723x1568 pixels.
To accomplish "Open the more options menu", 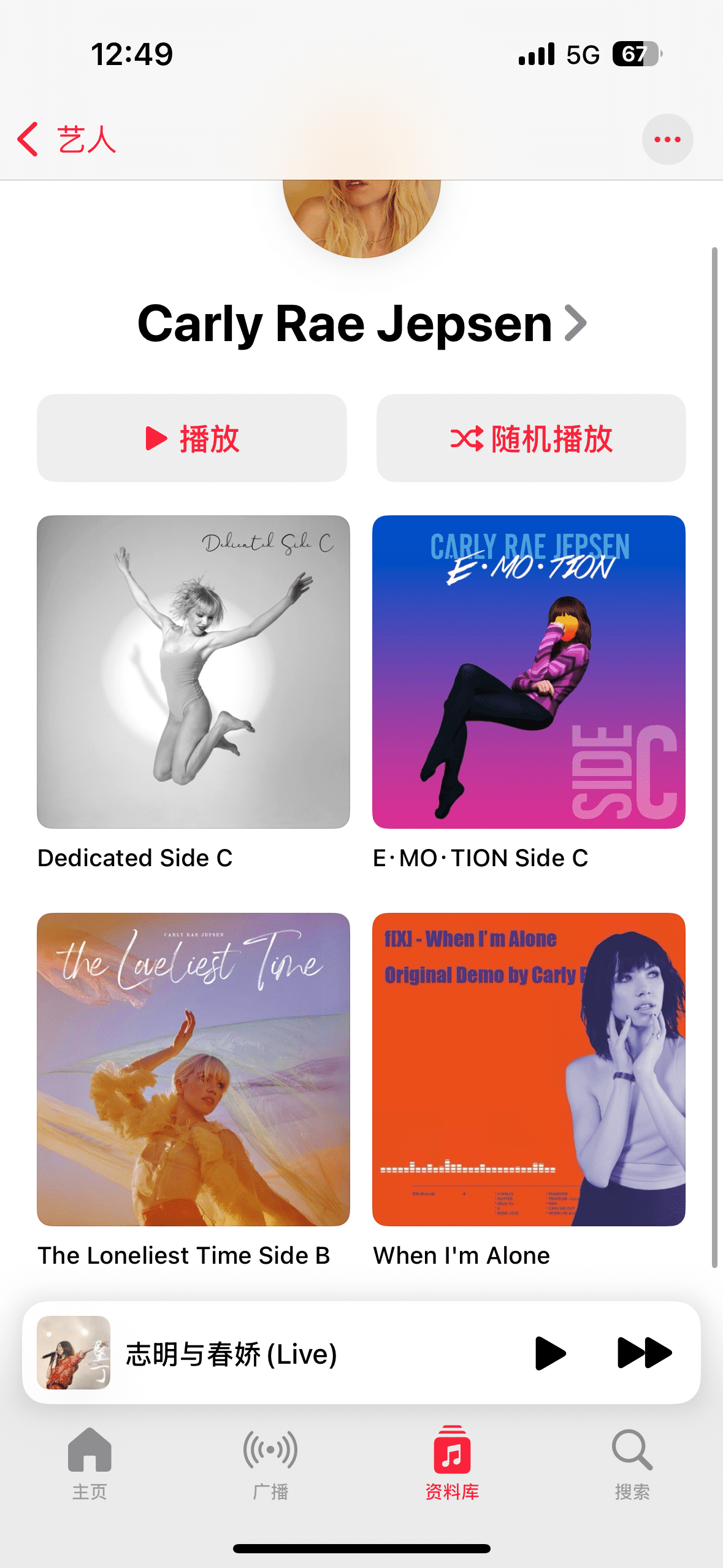I will click(667, 139).
